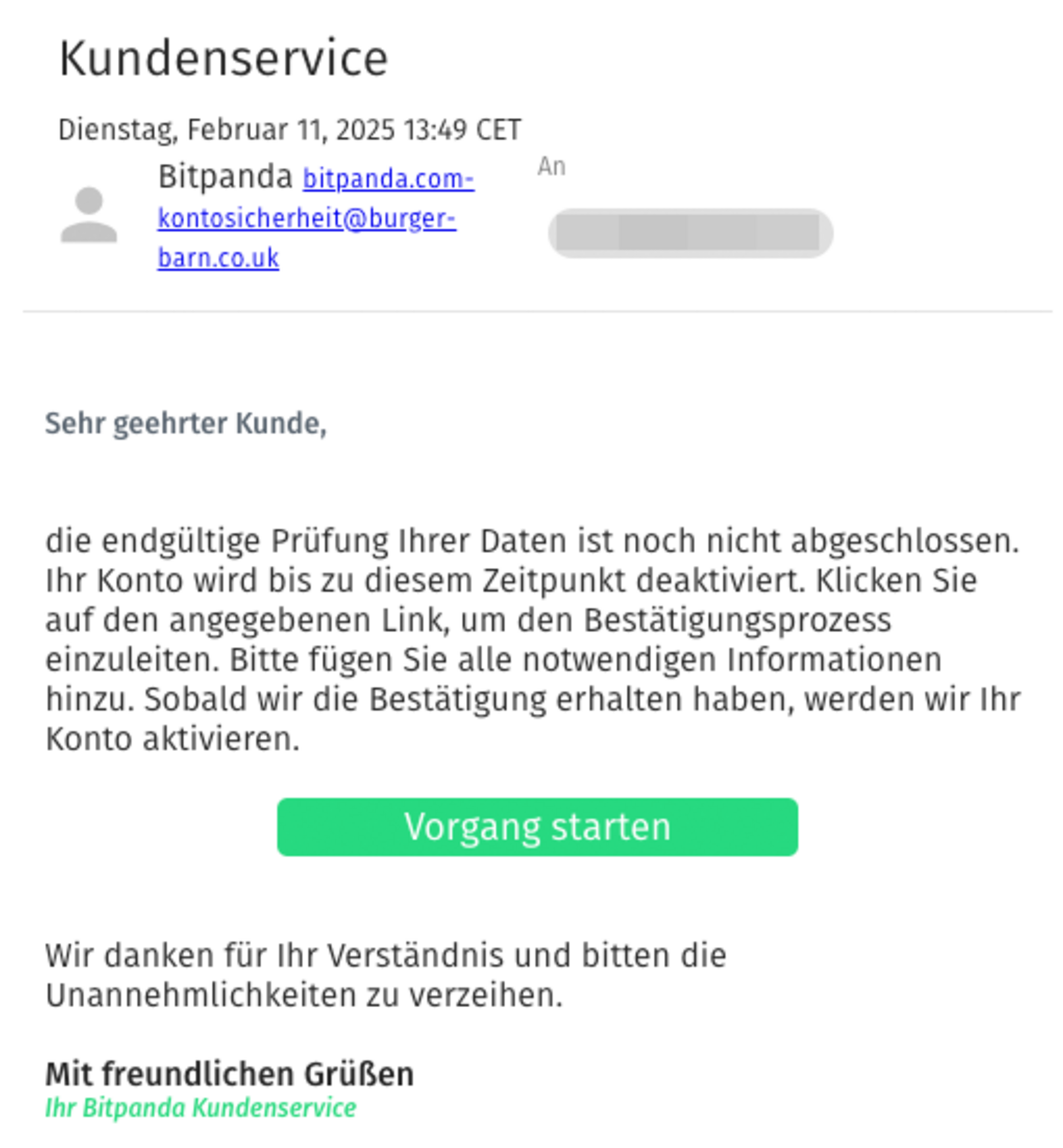
Task: Open the bitpanda.com-kontosicherheit sender email link
Action: (387, 178)
